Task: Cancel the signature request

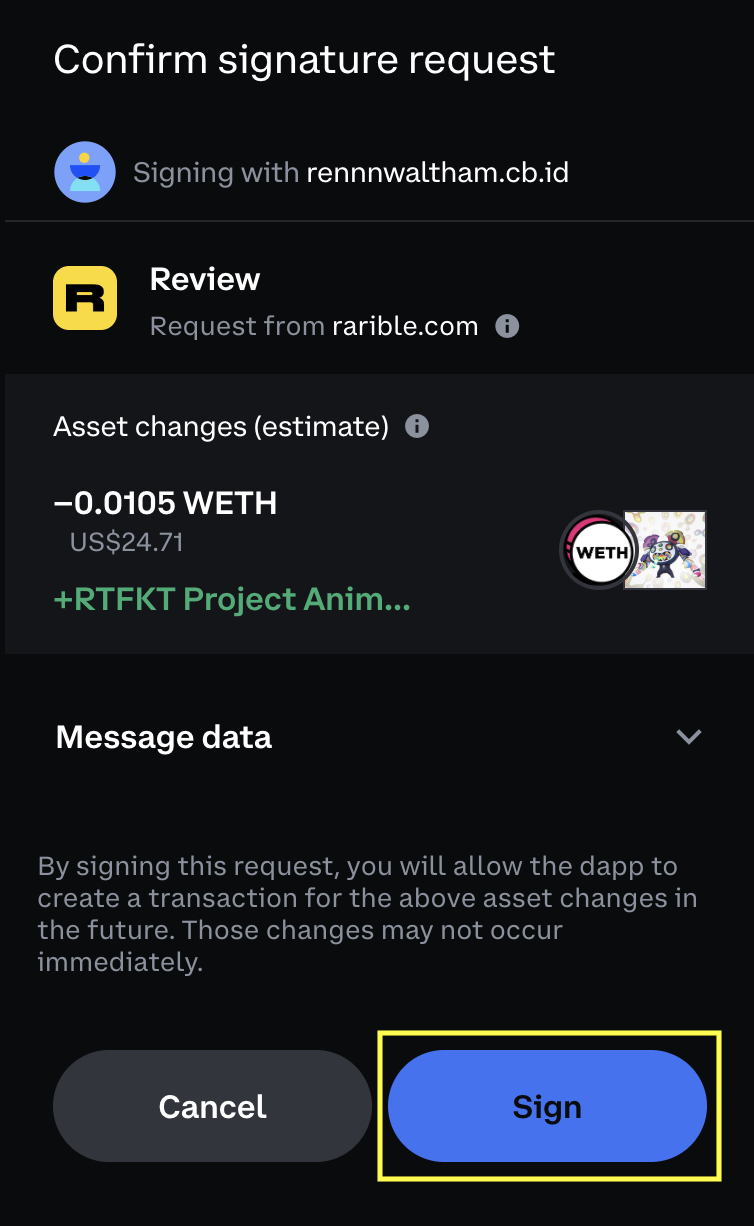Action: click(212, 1106)
